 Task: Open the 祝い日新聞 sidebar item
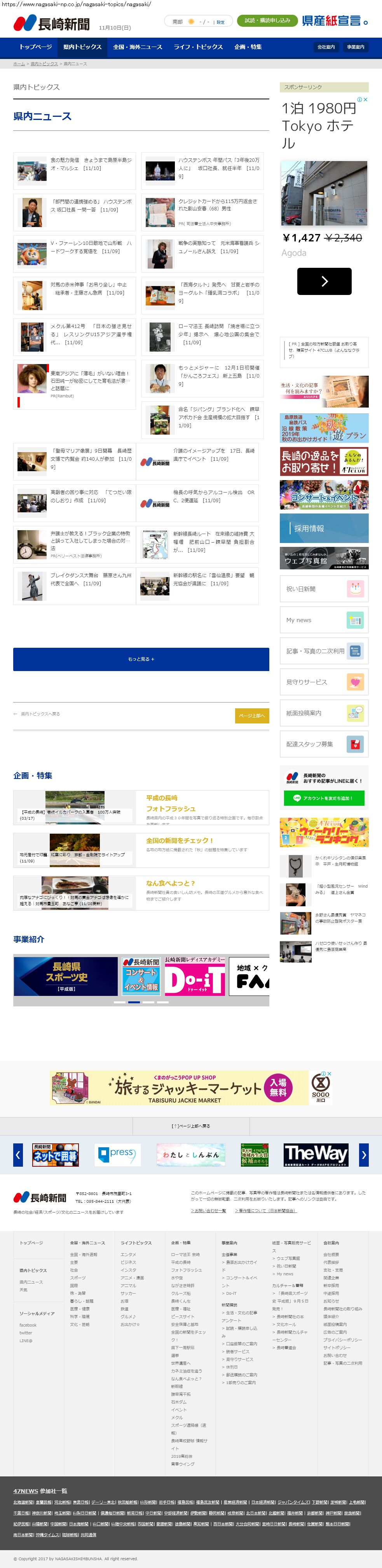(323, 589)
